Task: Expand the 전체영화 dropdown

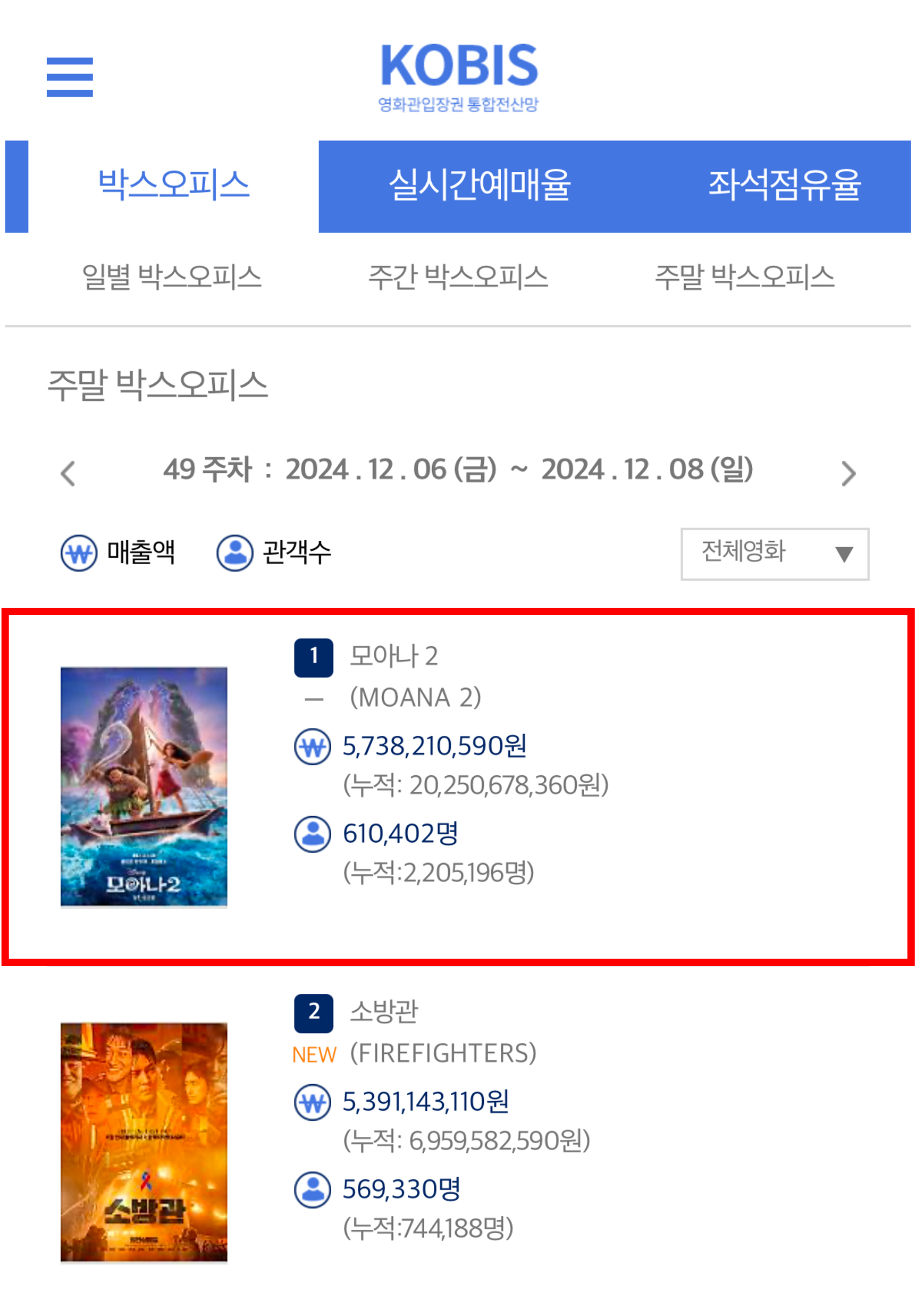Action: [775, 554]
